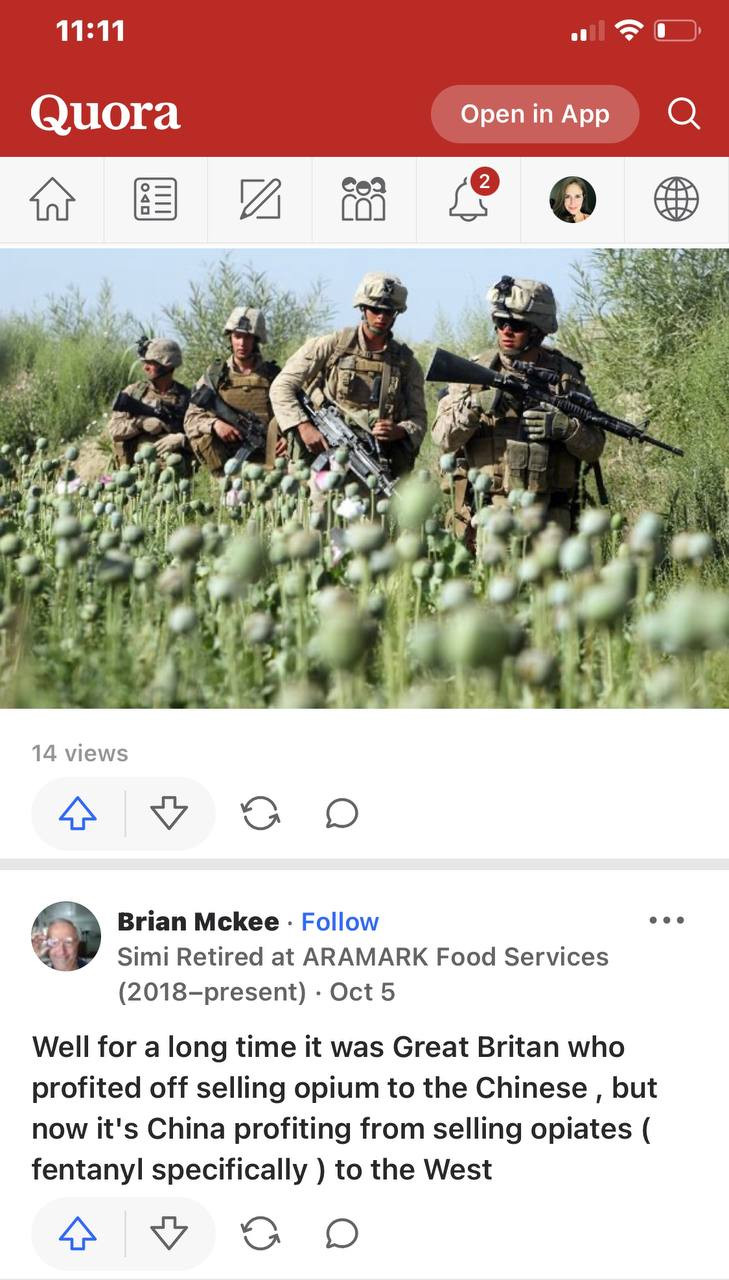Open overflow menu on Brian Mckee's answer
729x1280 pixels.
pos(666,920)
